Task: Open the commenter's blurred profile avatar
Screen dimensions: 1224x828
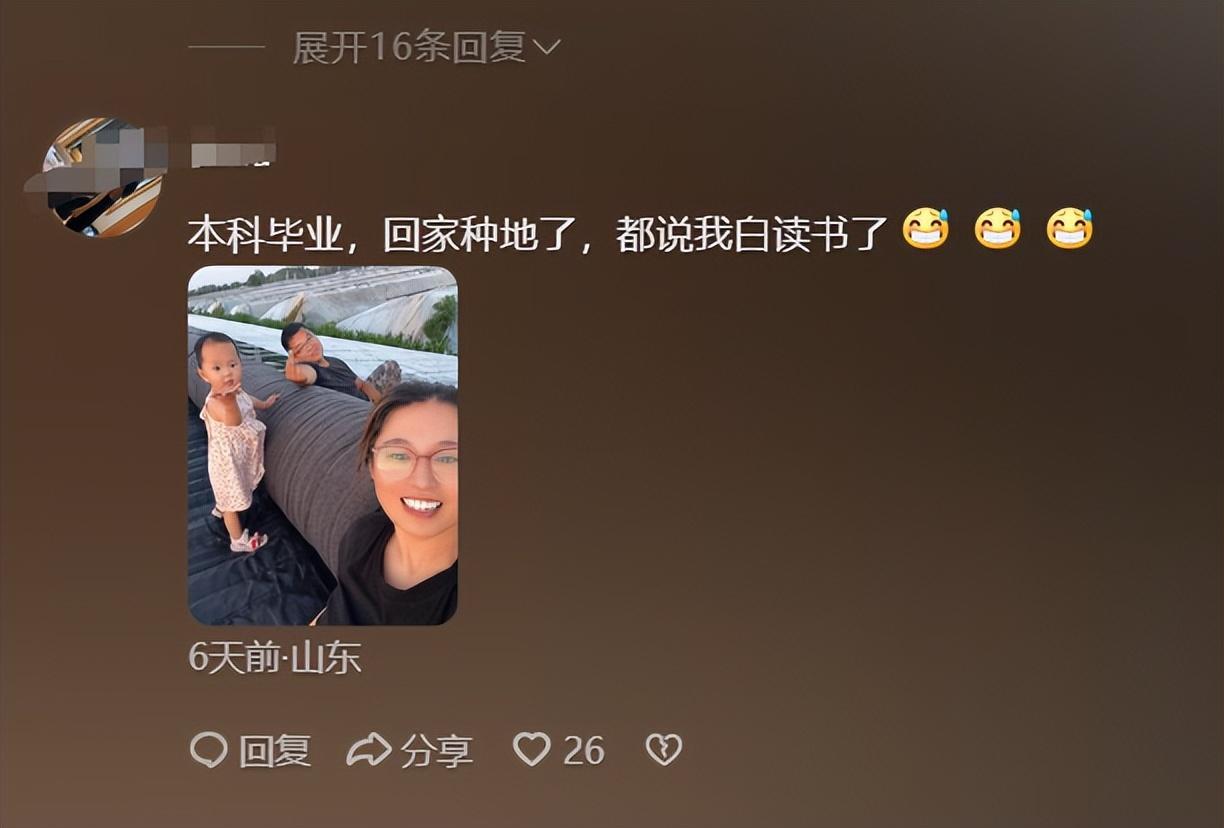Action: tap(104, 178)
